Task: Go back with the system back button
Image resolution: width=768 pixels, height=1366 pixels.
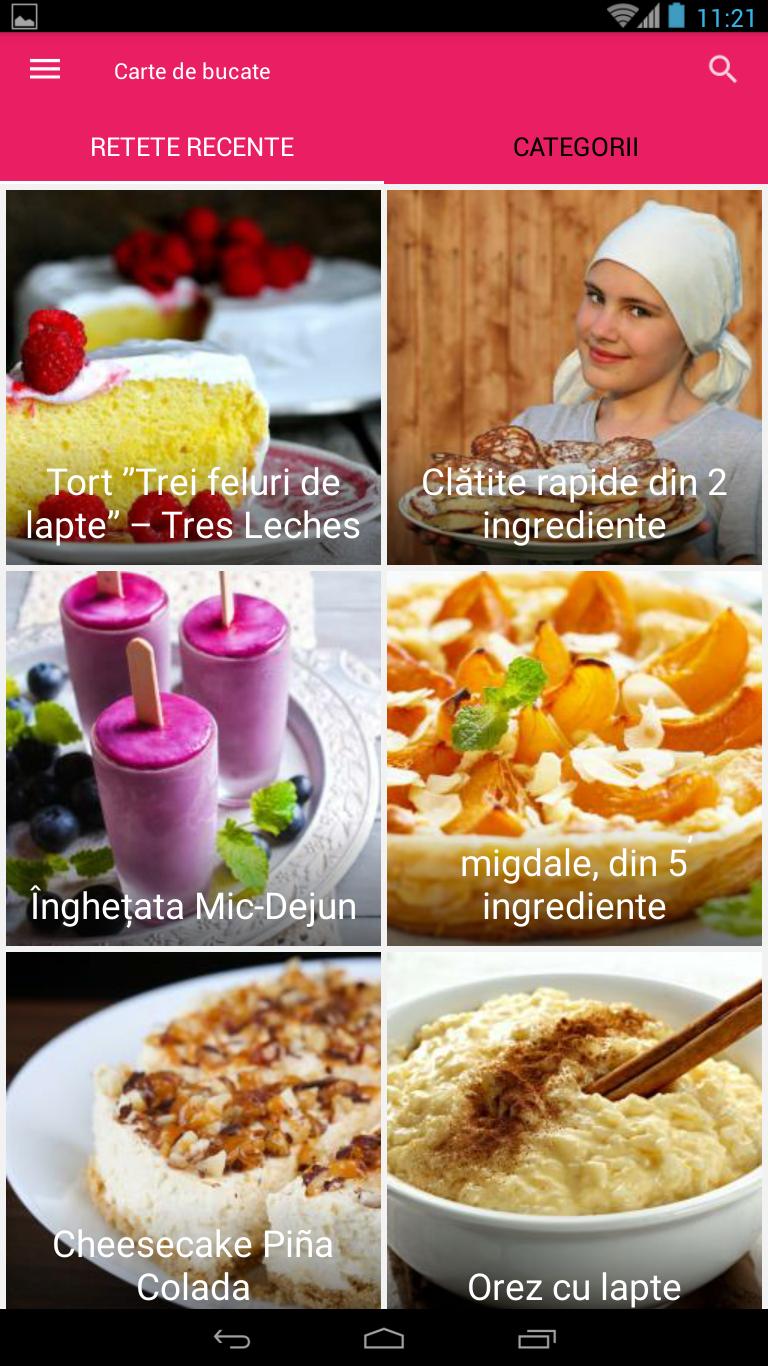Action: tap(232, 1339)
